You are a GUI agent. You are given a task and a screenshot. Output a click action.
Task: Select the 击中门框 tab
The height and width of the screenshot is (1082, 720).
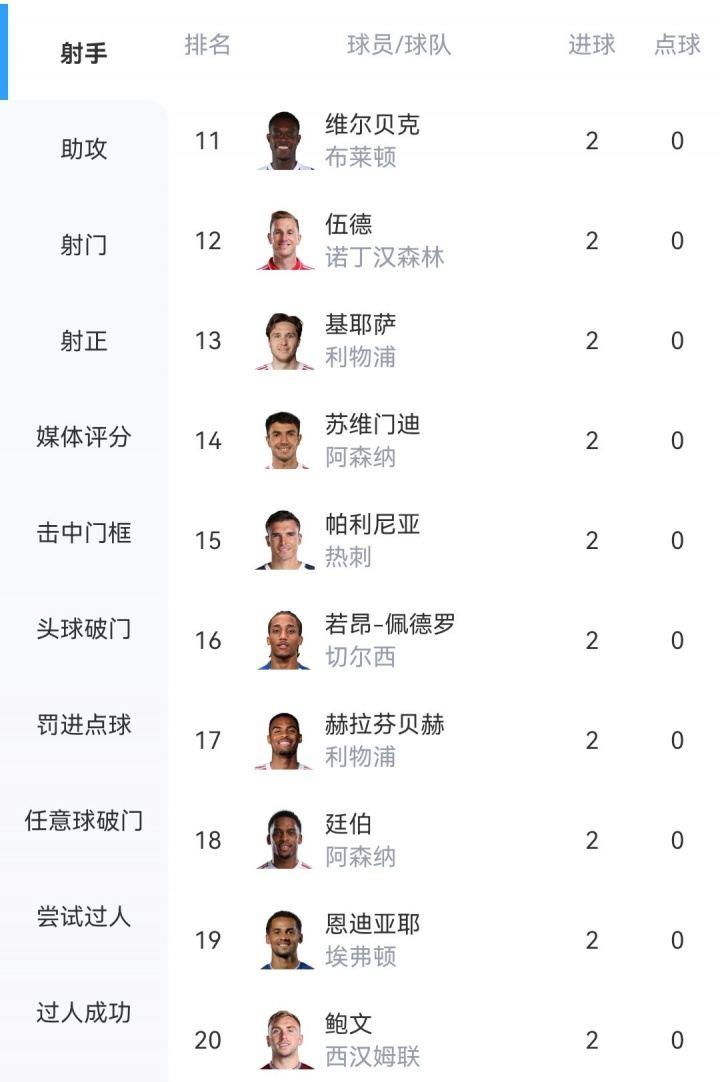[84, 533]
